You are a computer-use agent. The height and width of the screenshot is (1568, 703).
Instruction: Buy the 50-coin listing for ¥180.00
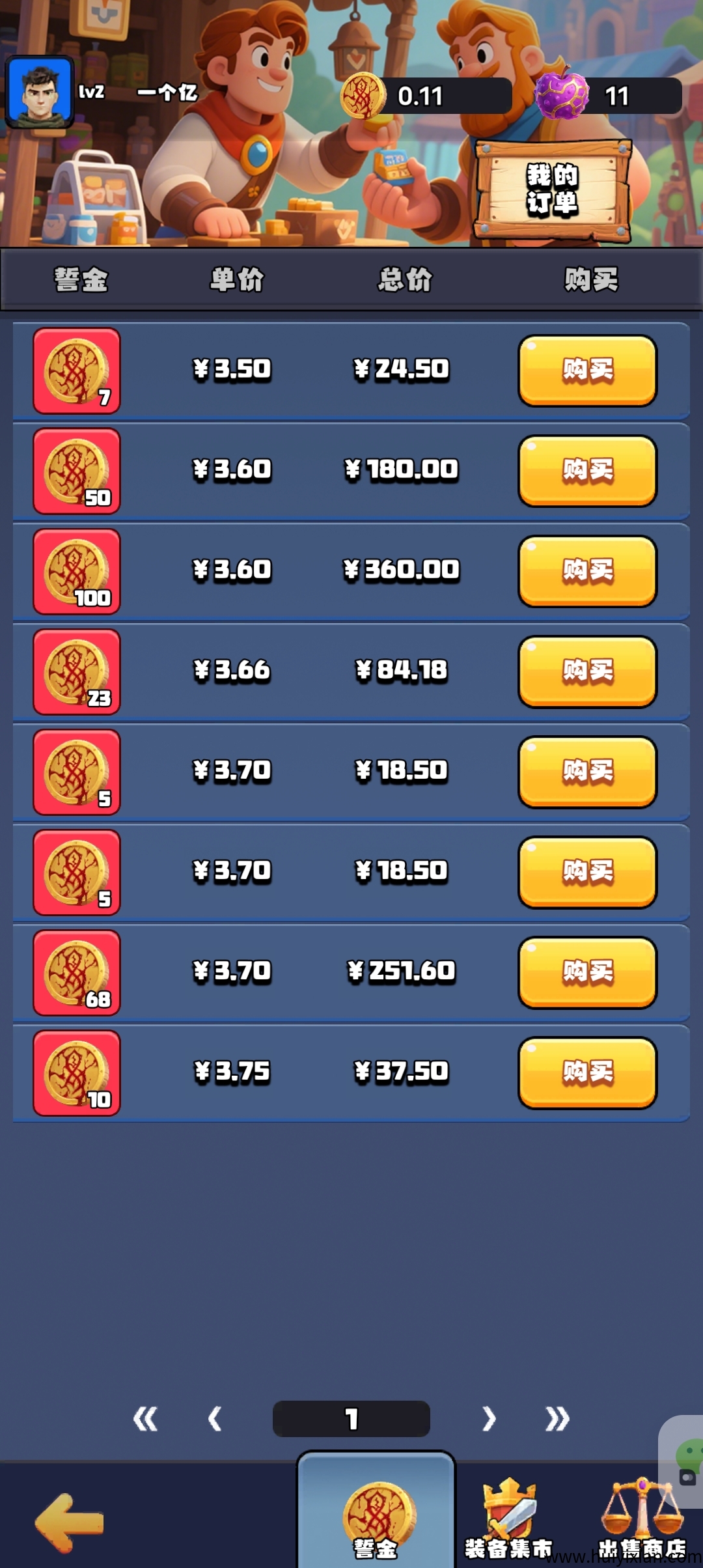587,471
